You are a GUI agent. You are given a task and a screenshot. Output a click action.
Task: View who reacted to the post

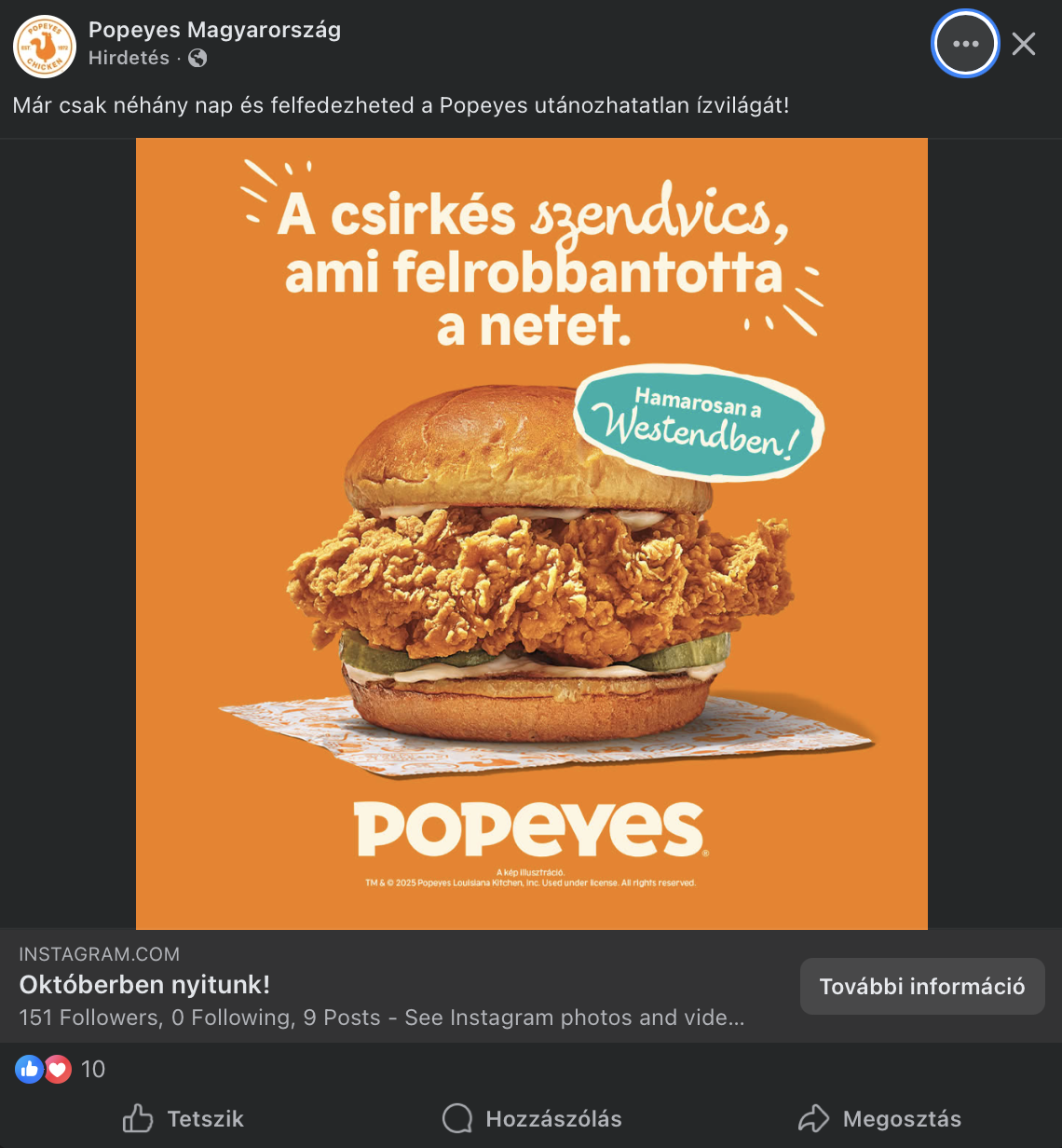pyautogui.click(x=60, y=1069)
